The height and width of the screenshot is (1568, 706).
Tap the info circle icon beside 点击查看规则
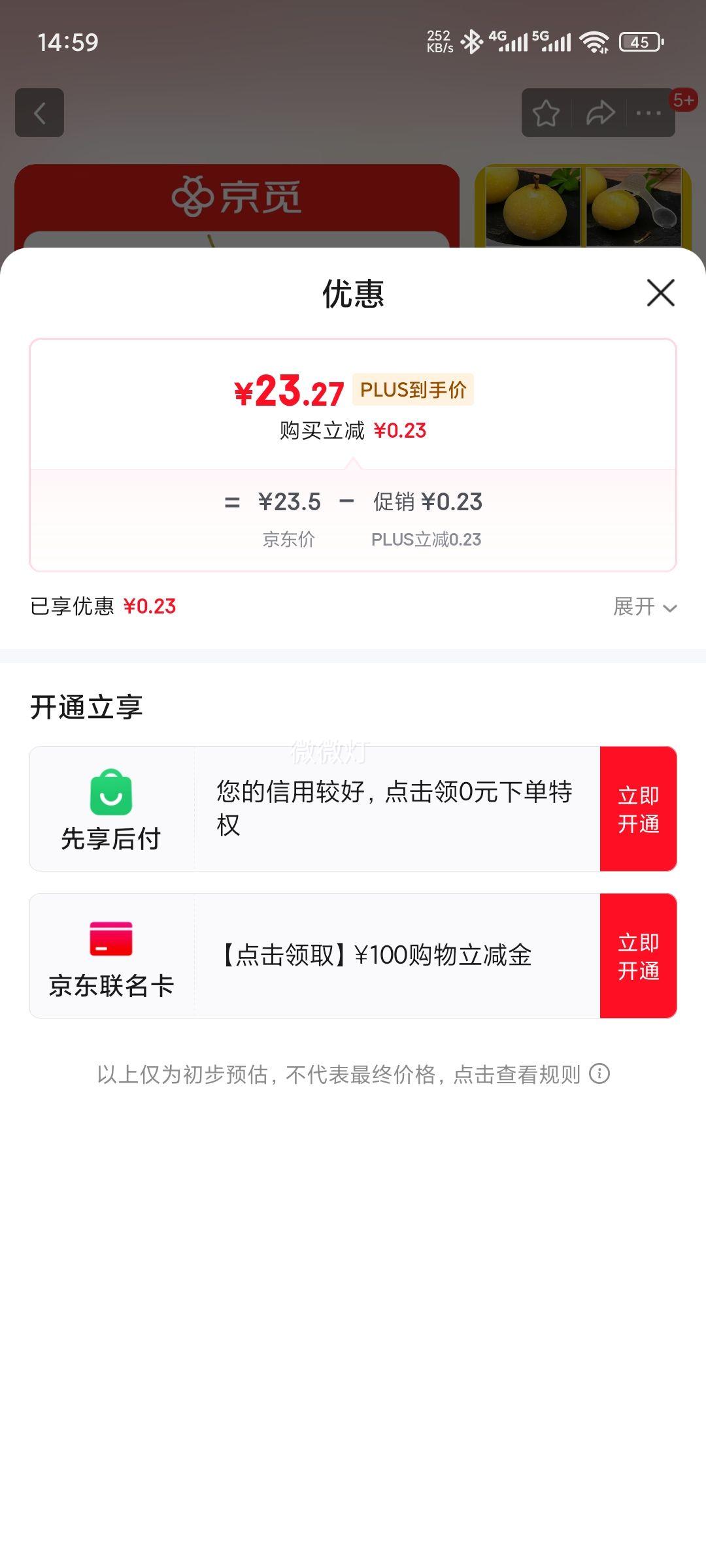(x=601, y=1071)
